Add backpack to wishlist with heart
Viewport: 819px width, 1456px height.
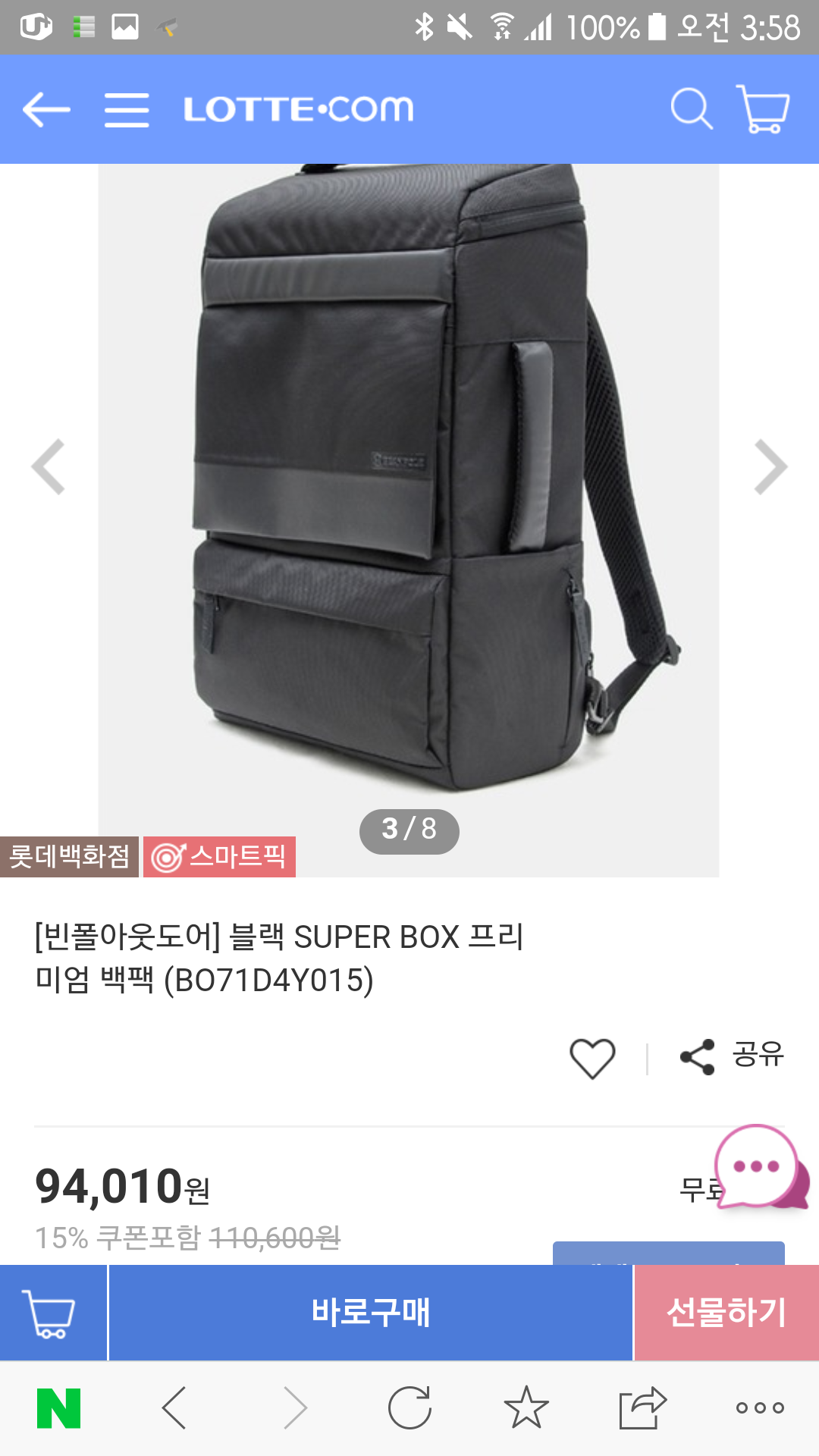point(592,1057)
